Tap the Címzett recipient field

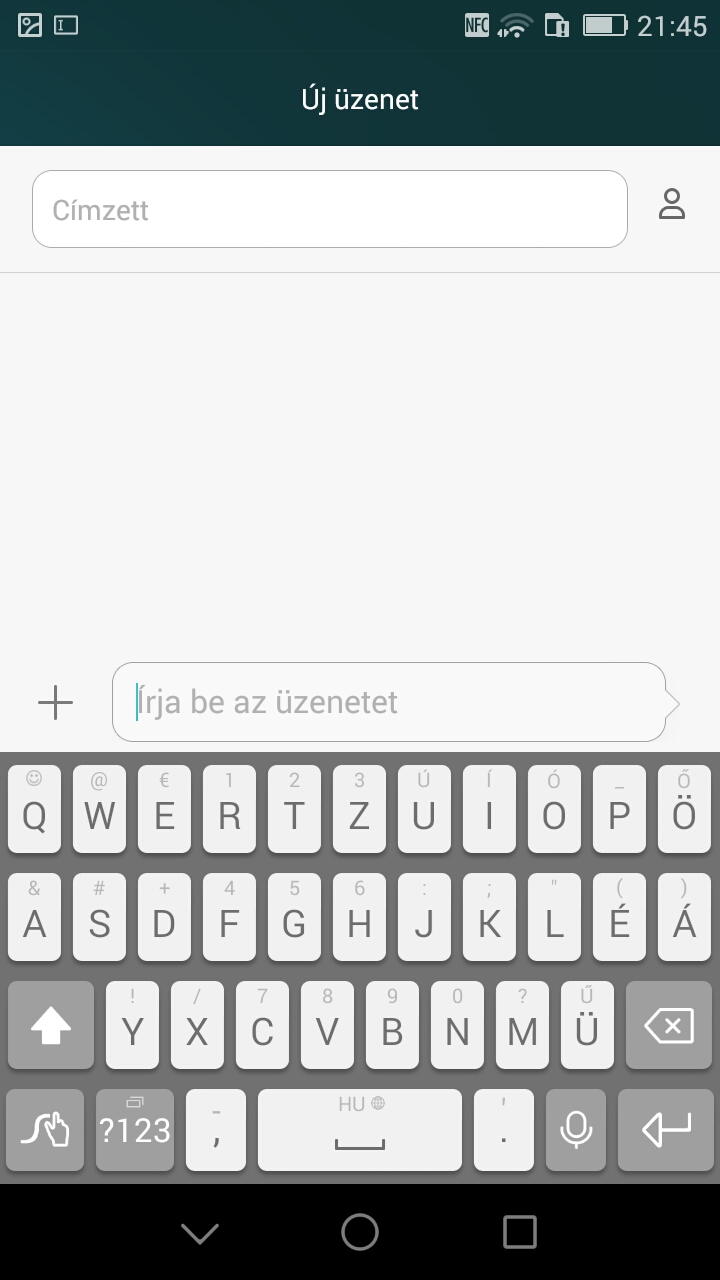pyautogui.click(x=330, y=209)
